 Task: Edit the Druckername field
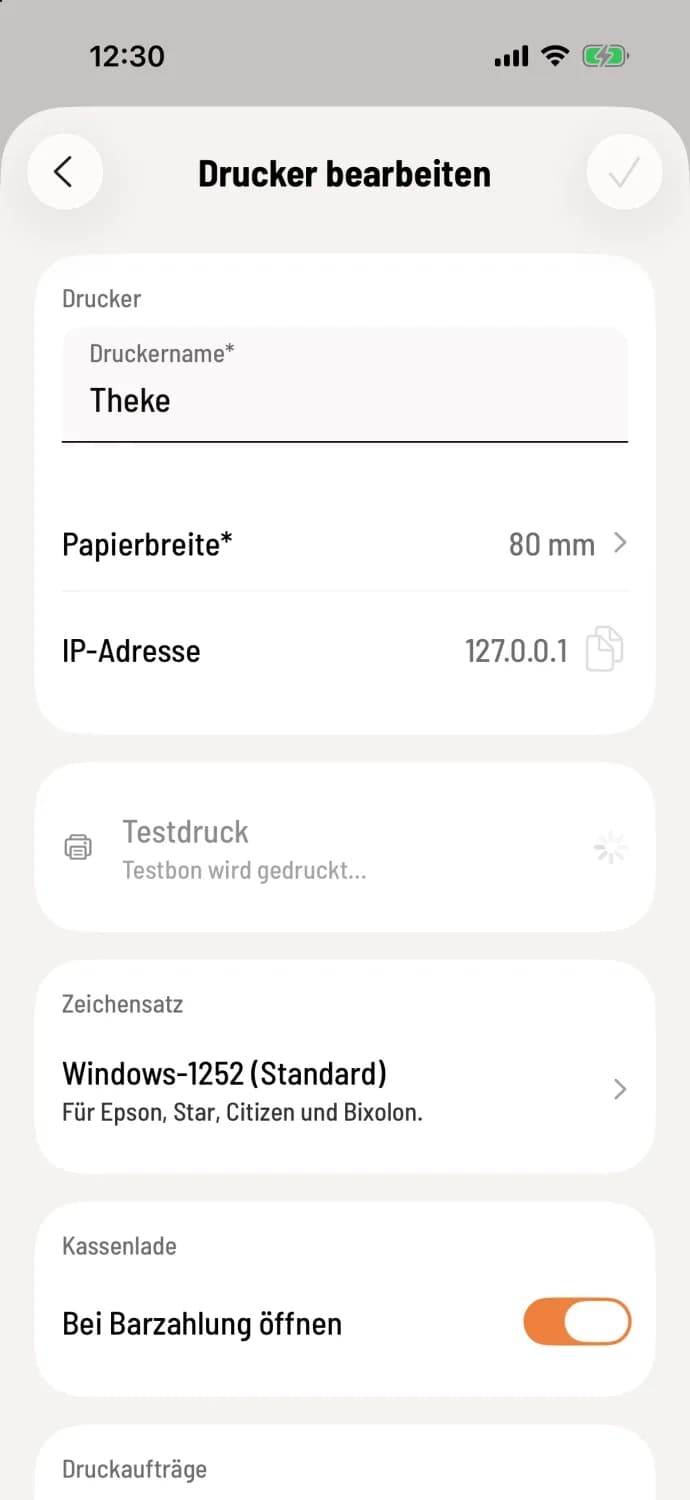pyautogui.click(x=345, y=384)
